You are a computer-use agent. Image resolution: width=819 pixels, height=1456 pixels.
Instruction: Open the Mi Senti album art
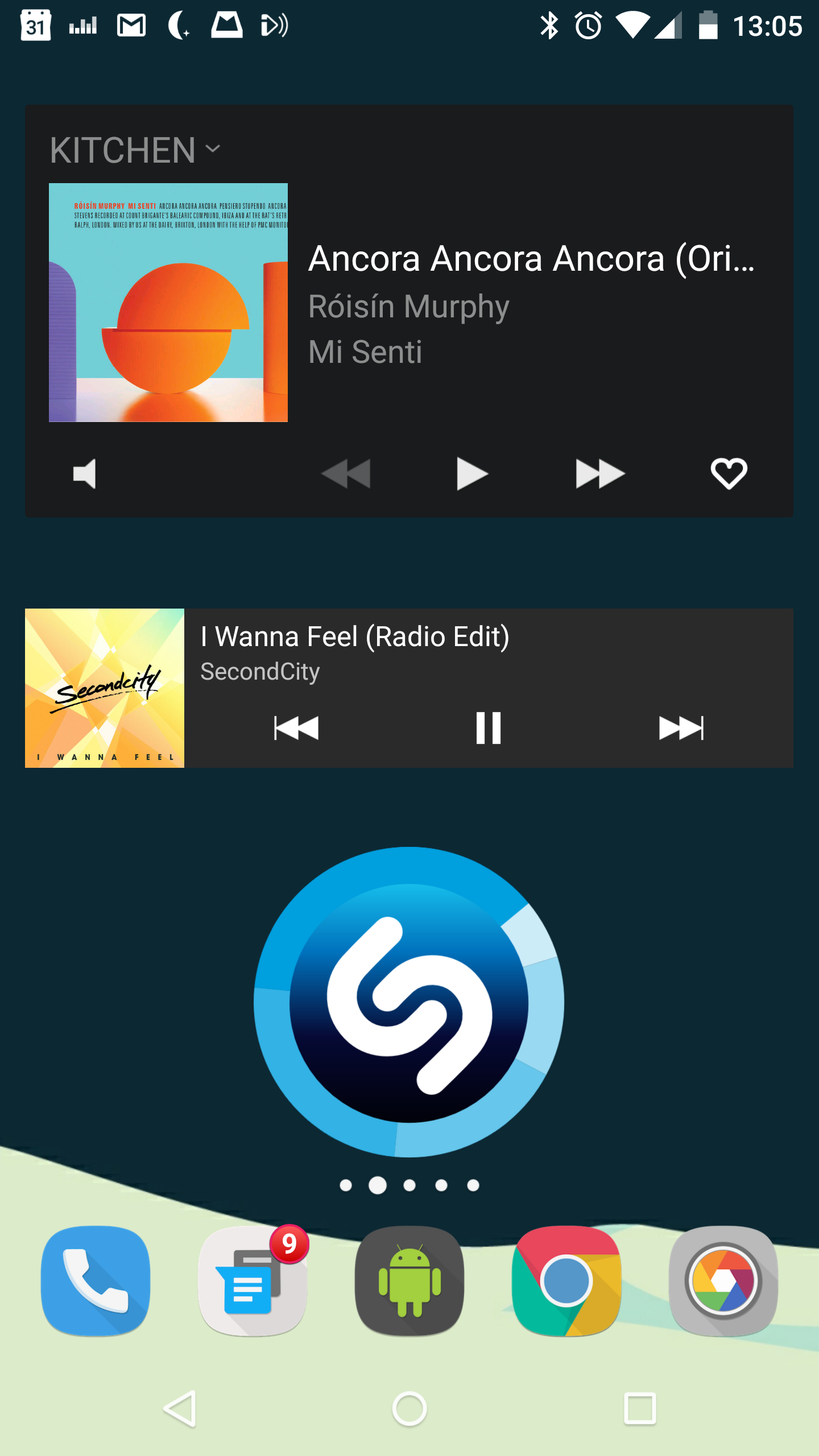168,303
